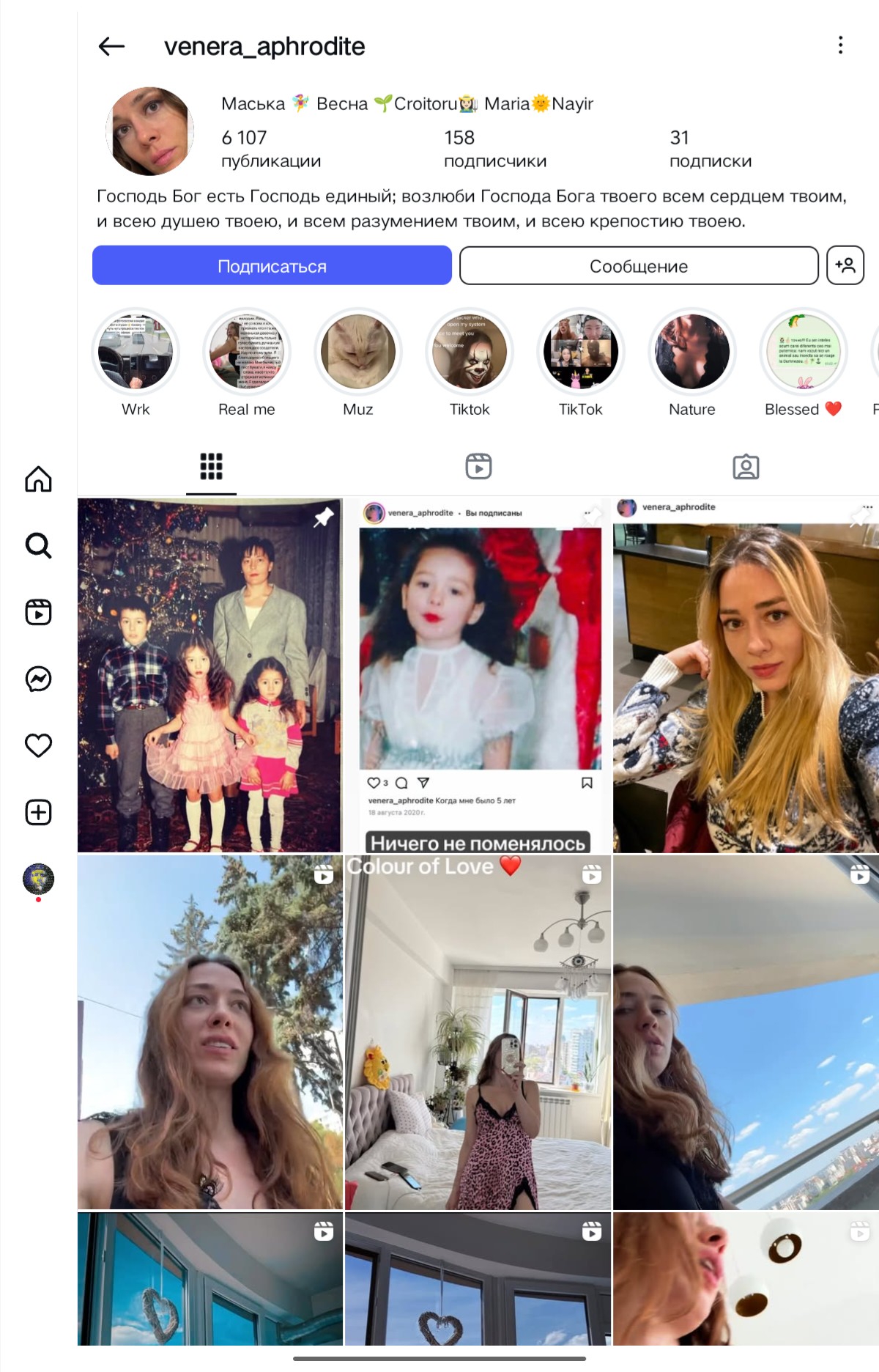View 158 подписчики followers list

tap(494, 148)
